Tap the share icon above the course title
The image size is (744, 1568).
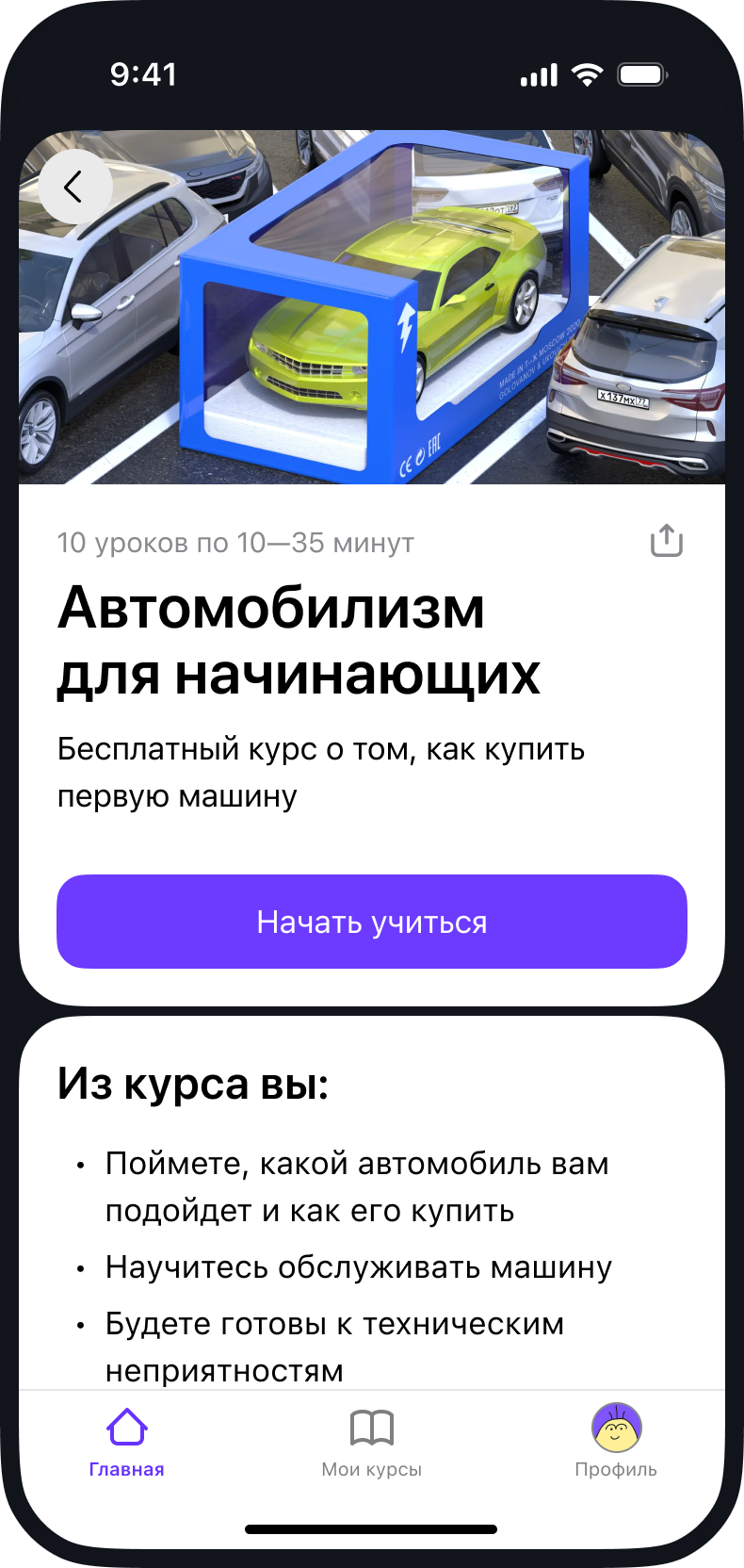(x=666, y=539)
